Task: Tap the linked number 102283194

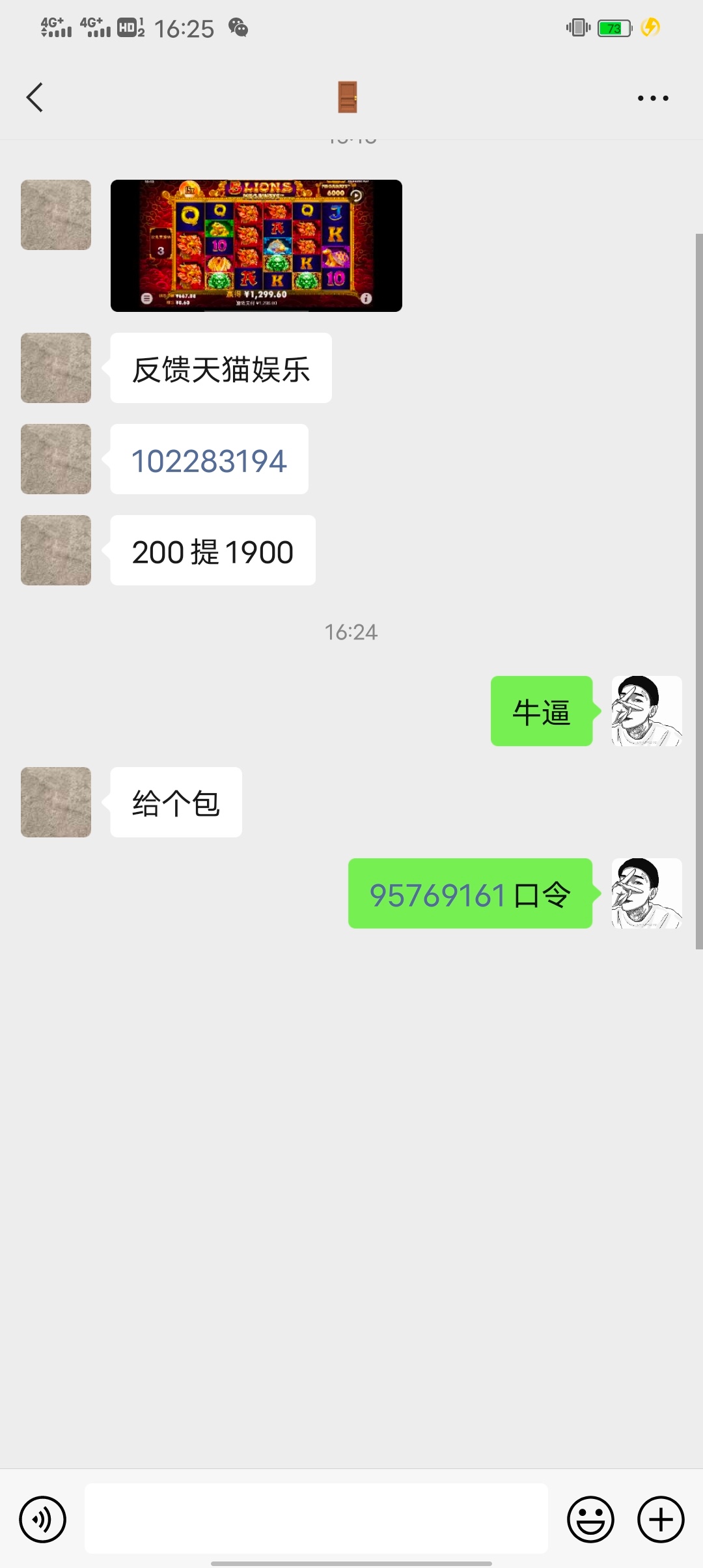Action: click(x=209, y=460)
